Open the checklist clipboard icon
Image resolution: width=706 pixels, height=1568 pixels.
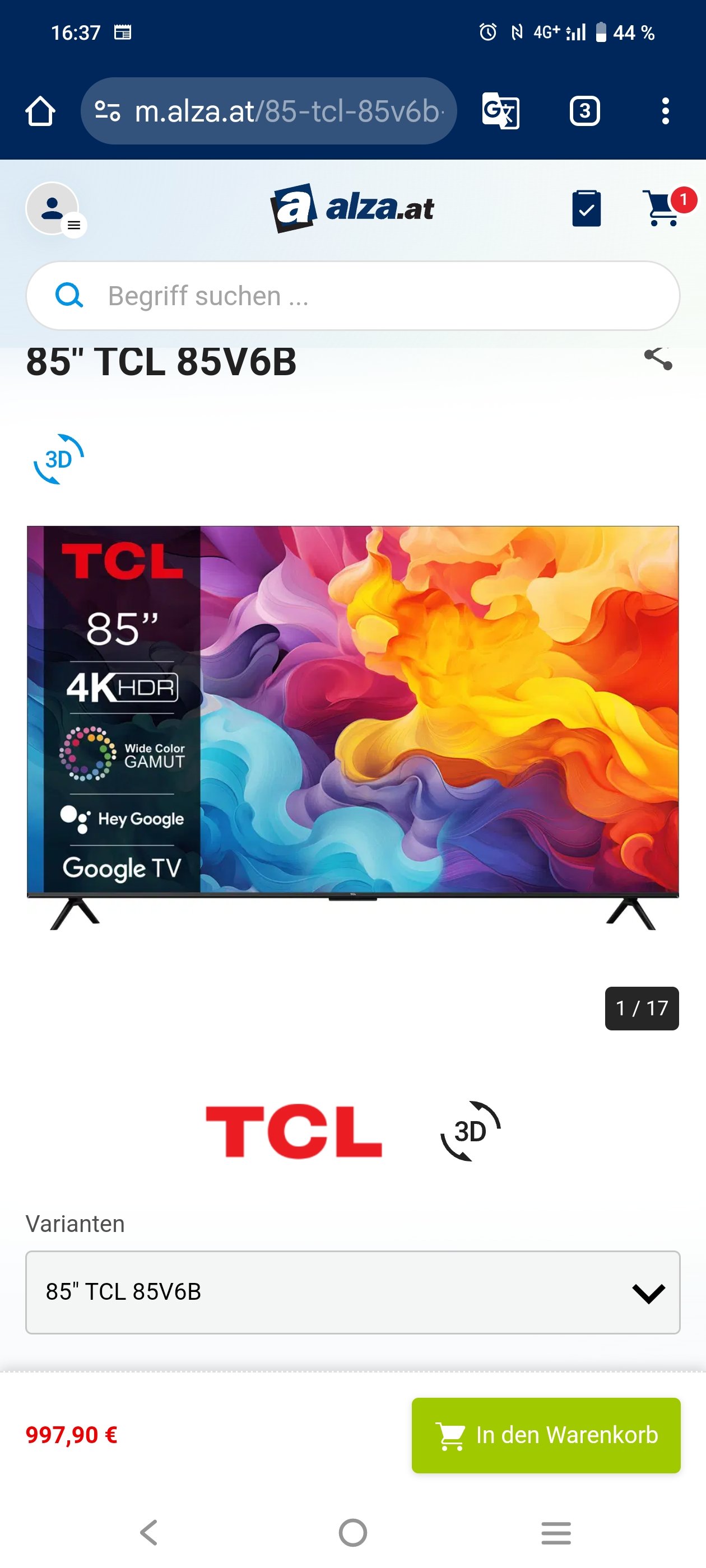(x=586, y=208)
